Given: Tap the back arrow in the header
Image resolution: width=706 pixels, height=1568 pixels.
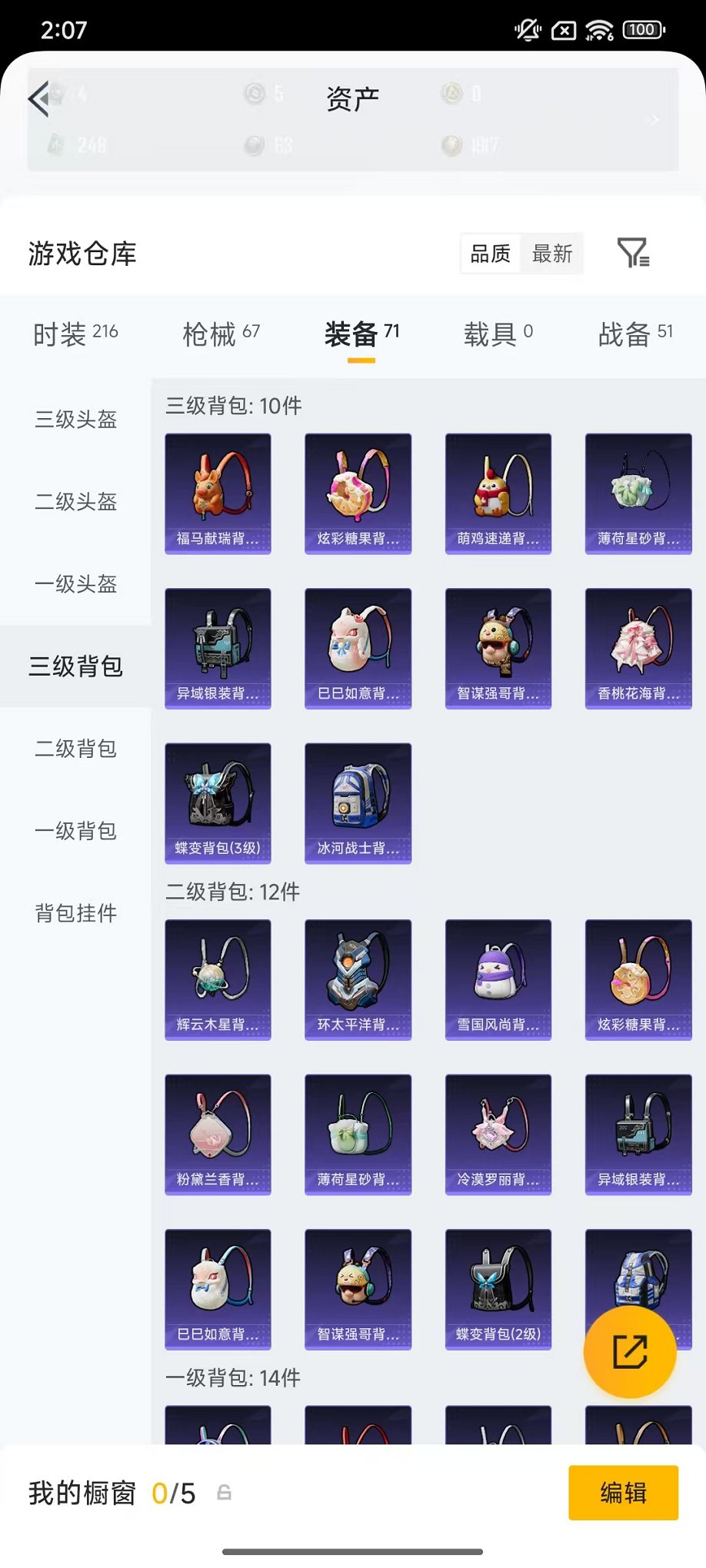Looking at the screenshot, I should (40, 100).
